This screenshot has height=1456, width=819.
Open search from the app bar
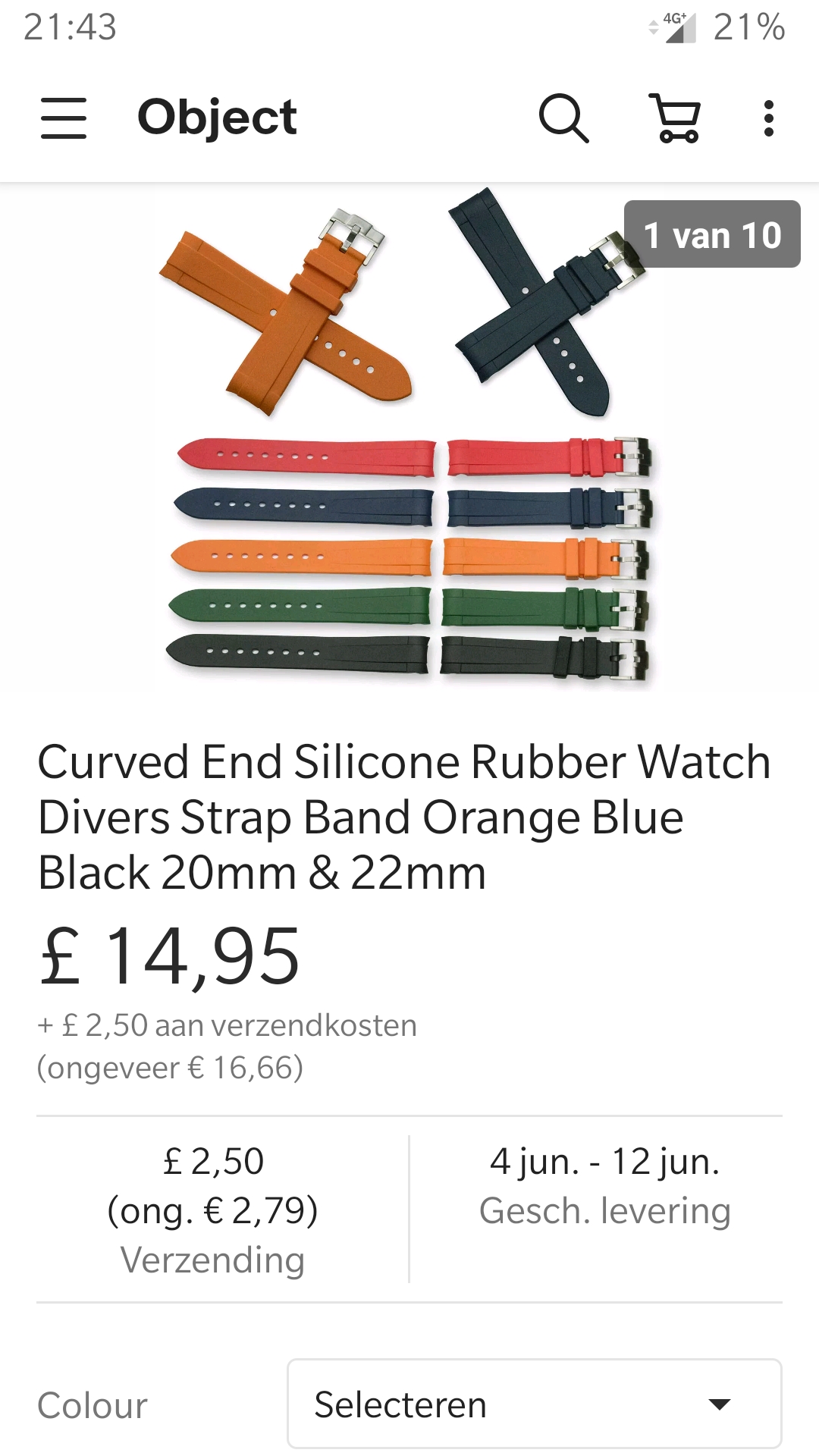pyautogui.click(x=563, y=118)
